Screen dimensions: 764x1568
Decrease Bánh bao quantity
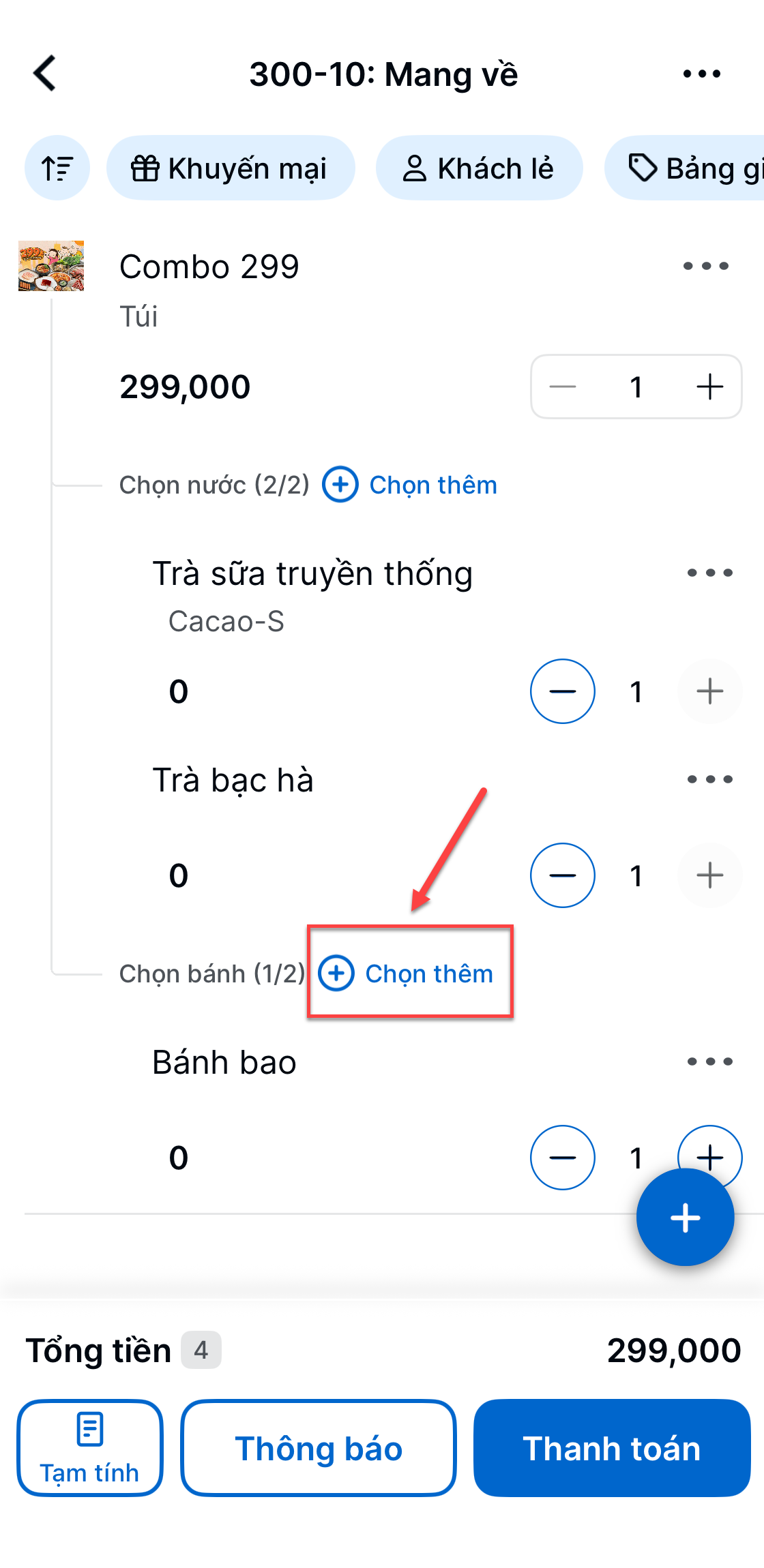point(563,1158)
